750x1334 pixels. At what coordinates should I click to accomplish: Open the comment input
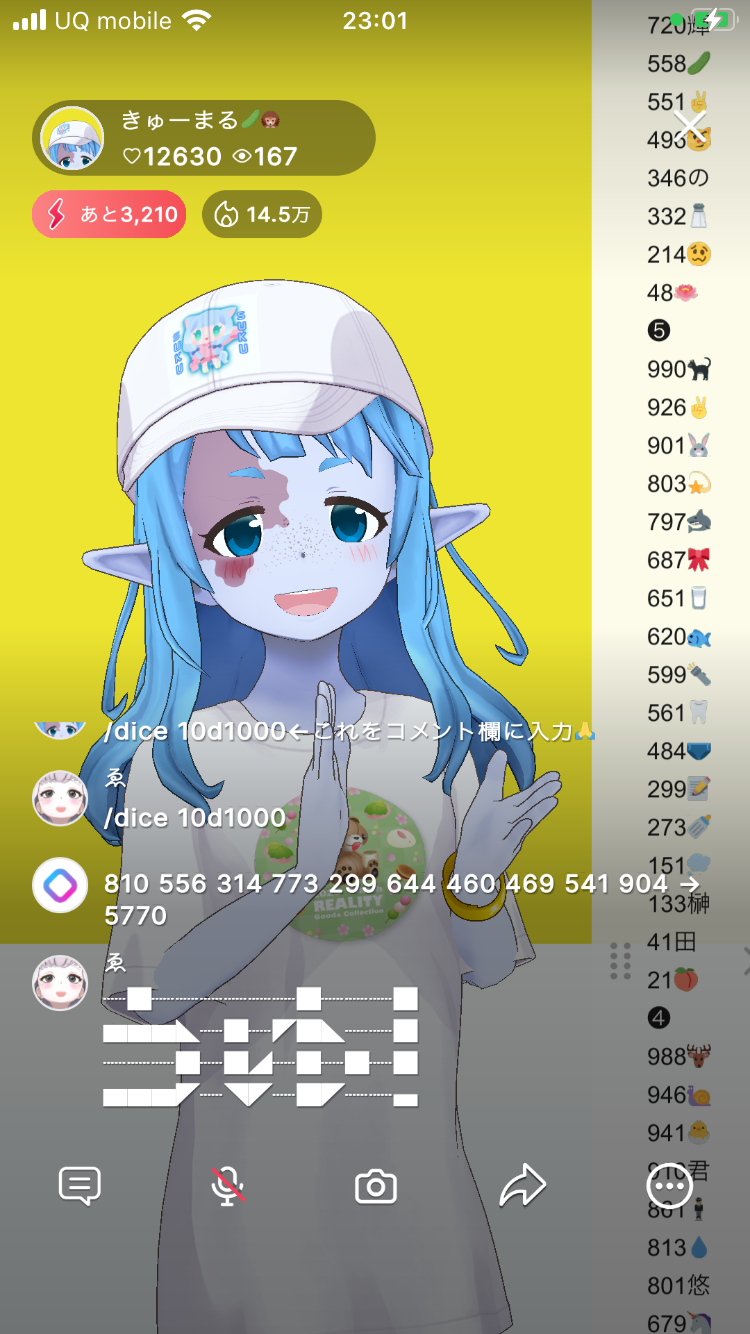(80, 1186)
